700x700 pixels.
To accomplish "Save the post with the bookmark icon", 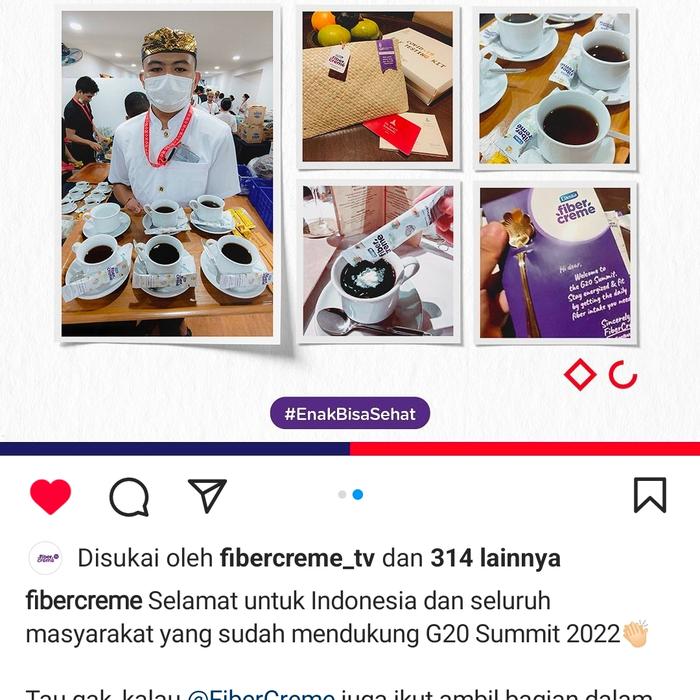I will tap(649, 495).
